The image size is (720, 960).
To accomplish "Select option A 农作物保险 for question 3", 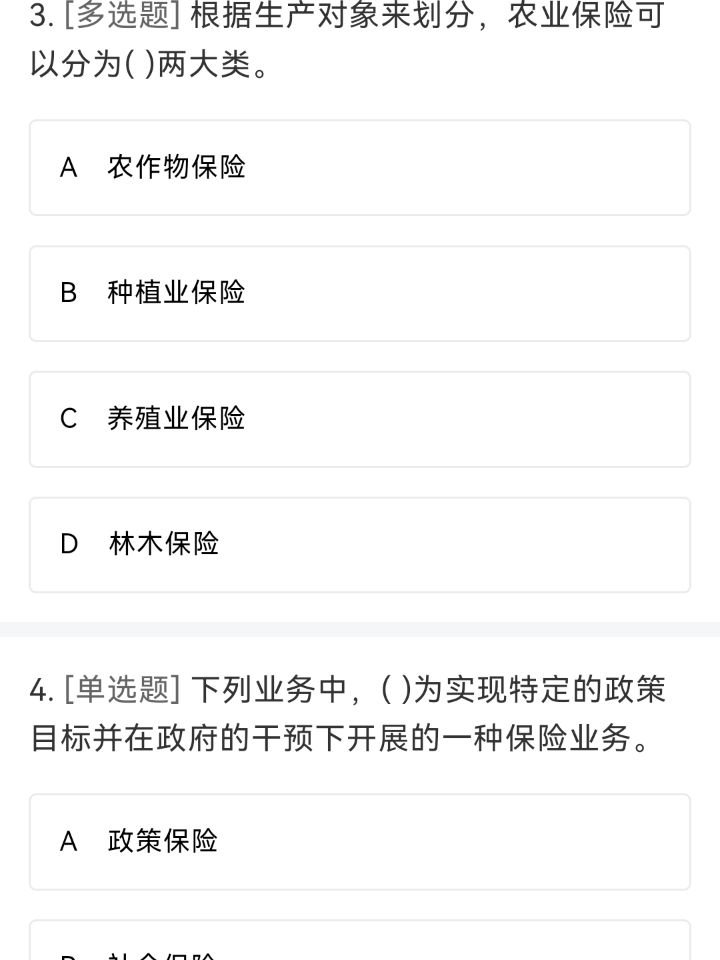I will (359, 168).
